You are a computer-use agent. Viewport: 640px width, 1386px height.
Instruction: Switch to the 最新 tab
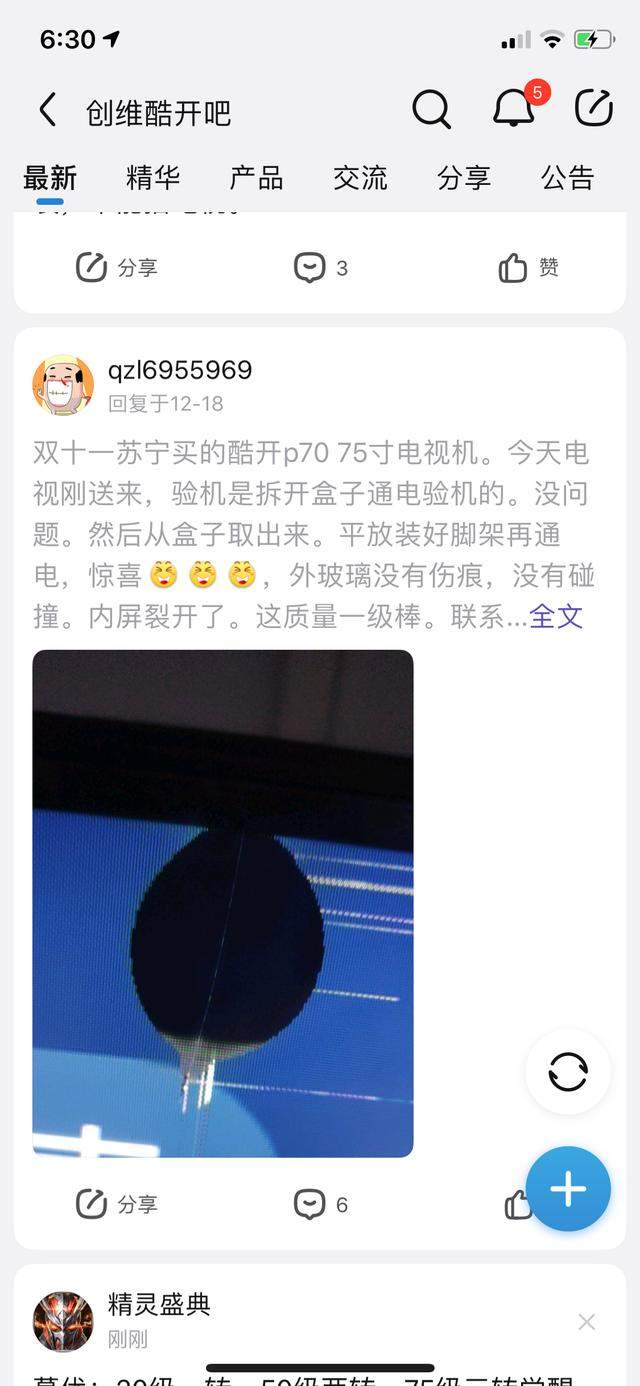(x=50, y=179)
